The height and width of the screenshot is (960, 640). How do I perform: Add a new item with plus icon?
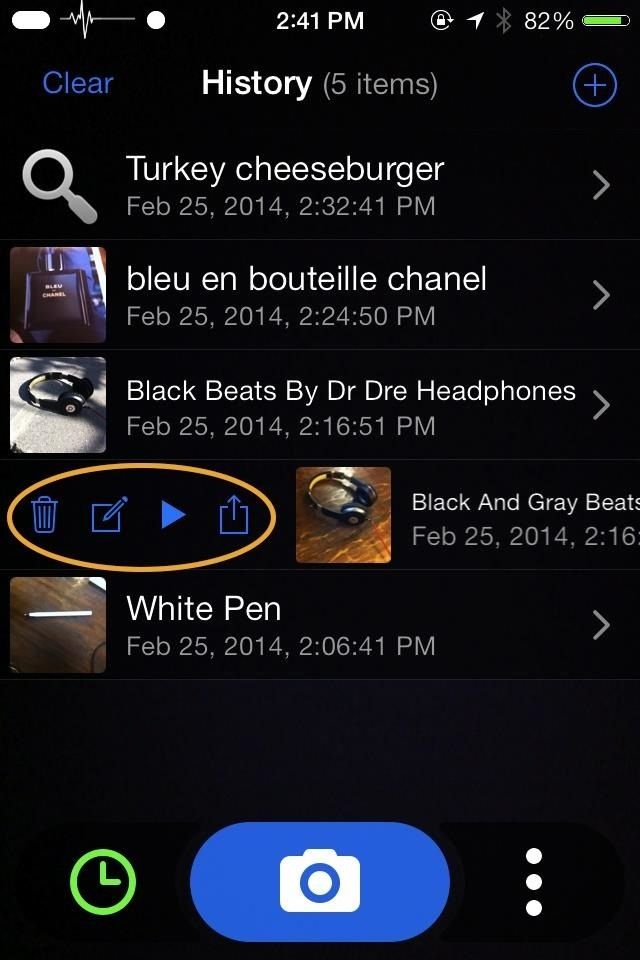click(x=594, y=86)
